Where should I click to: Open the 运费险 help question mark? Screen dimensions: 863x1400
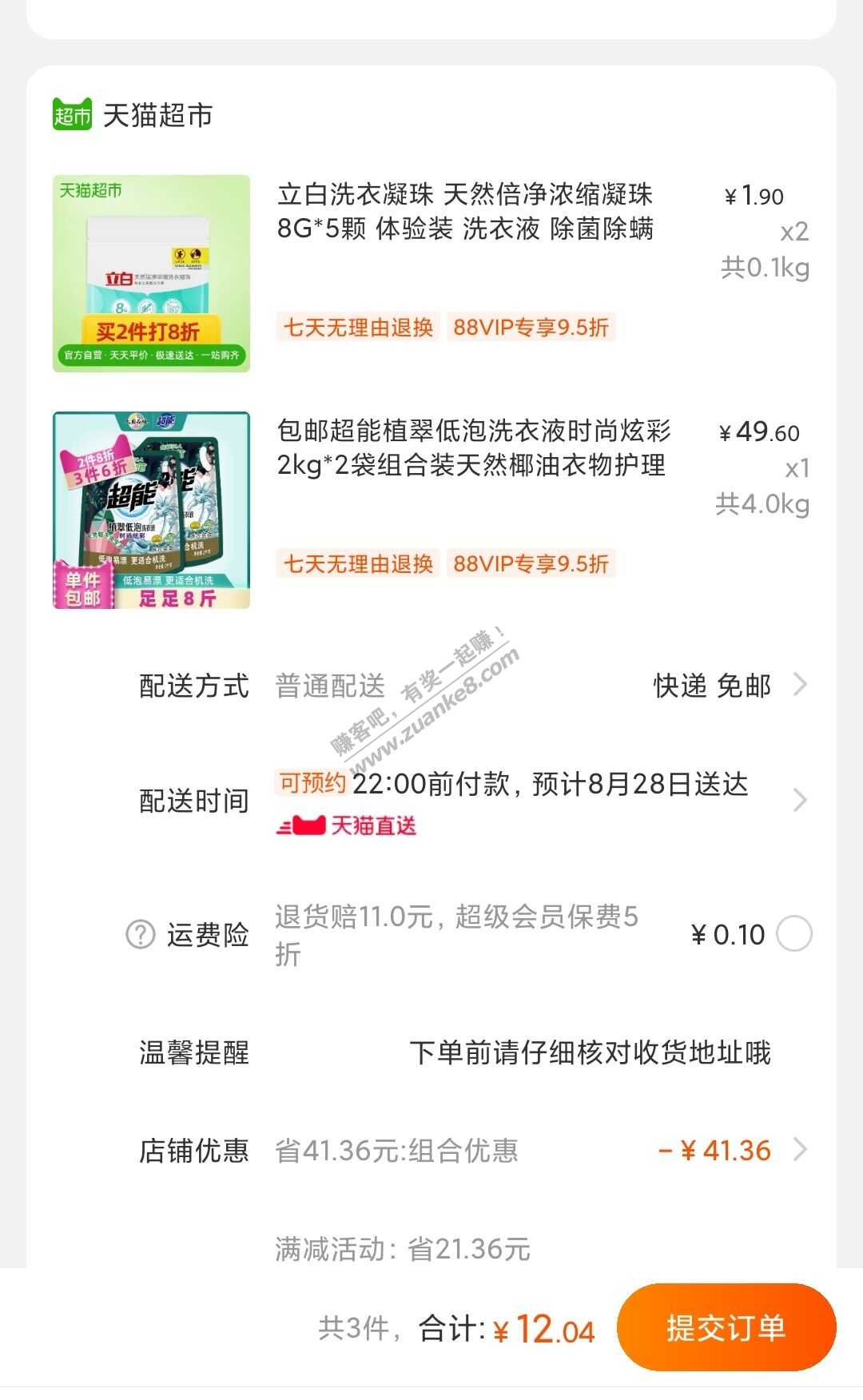coord(141,934)
